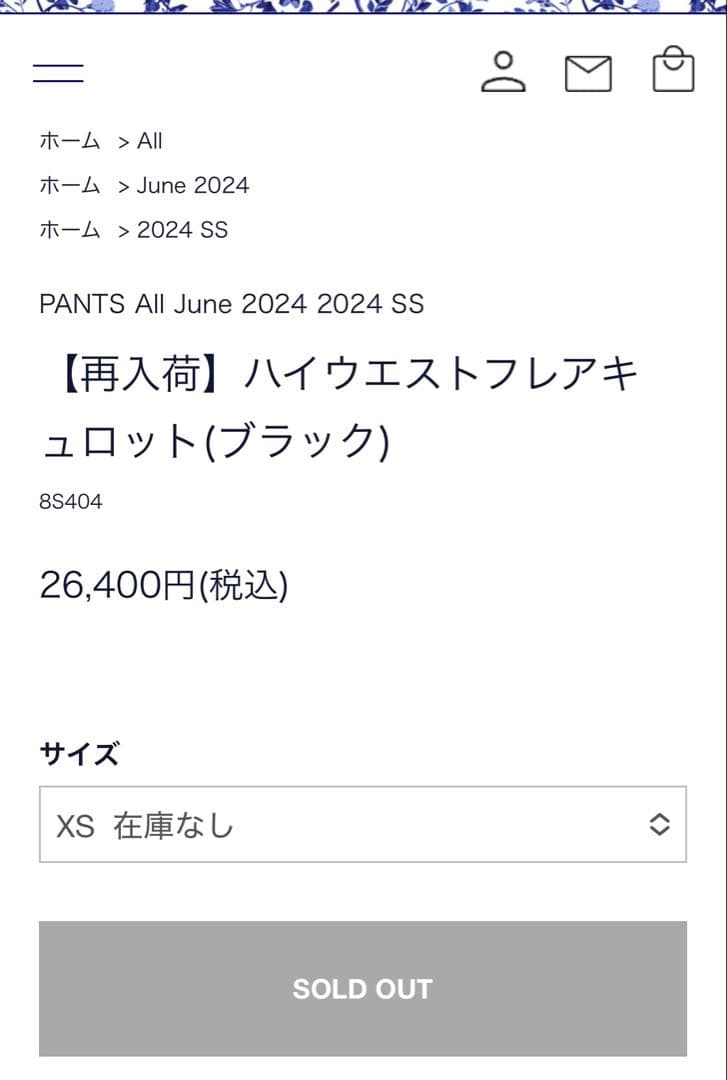Screen dimensions: 727x1080
Task: Click the All breadcrumb link
Action: (x=152, y=141)
